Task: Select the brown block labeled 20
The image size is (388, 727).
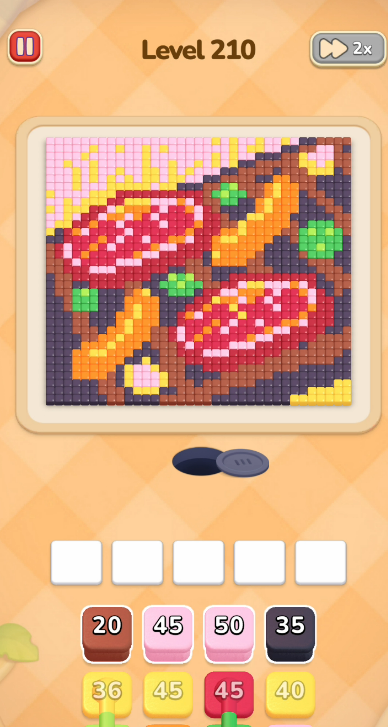Action: [x=107, y=634]
